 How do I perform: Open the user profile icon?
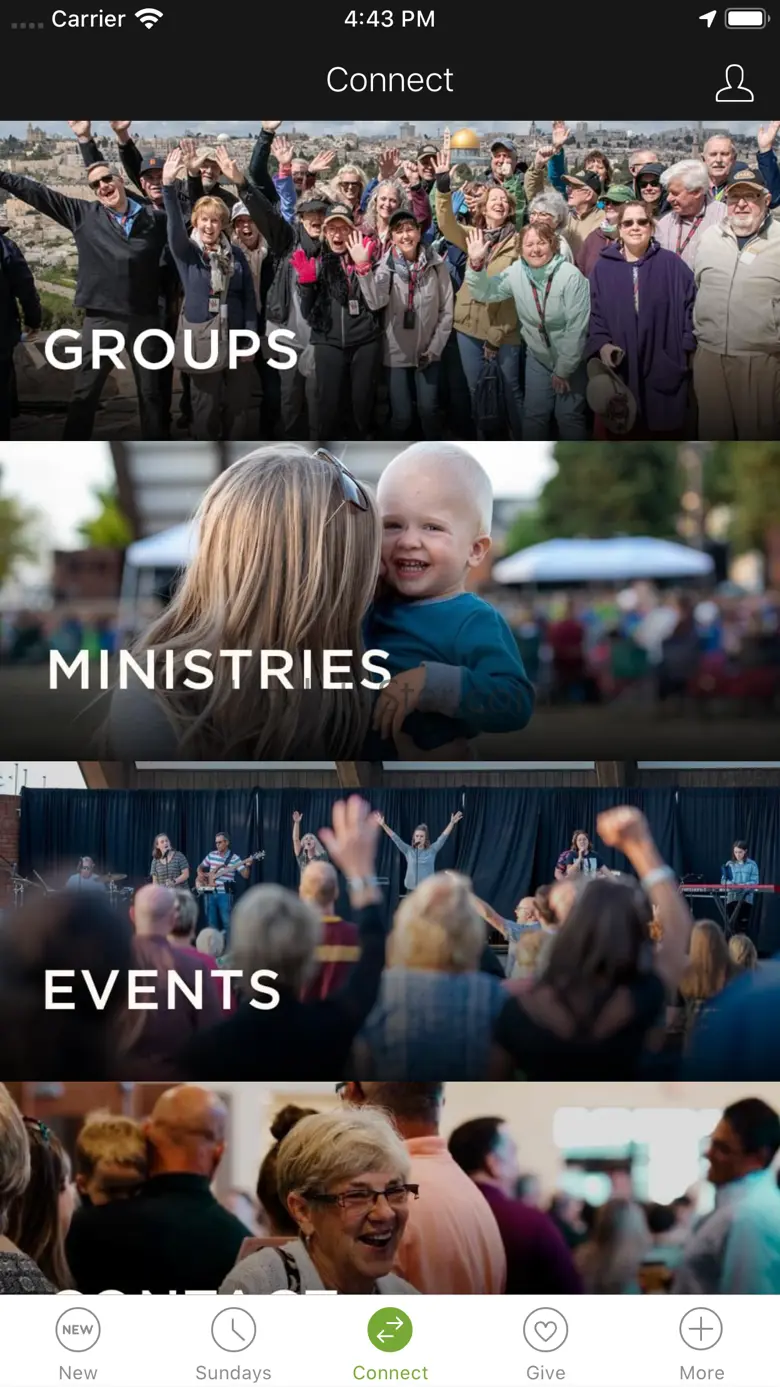point(734,83)
